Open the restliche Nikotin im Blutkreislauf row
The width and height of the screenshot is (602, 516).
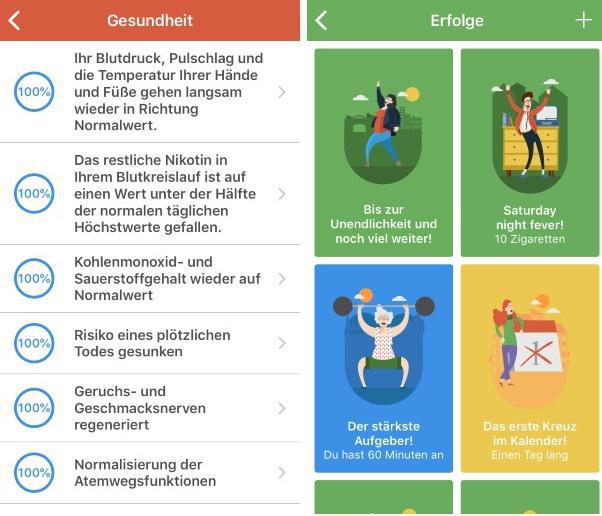click(150, 193)
